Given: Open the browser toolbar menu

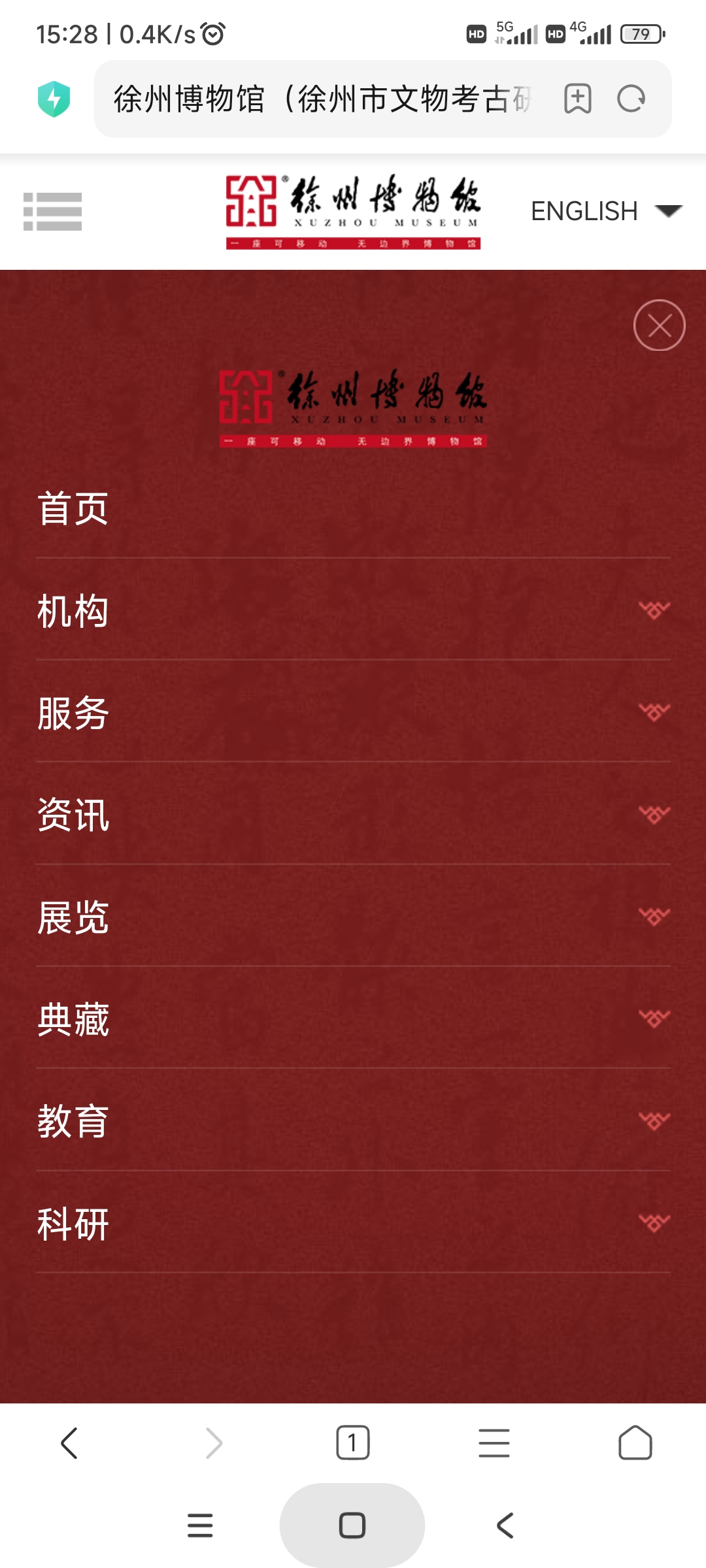Looking at the screenshot, I should 494,1443.
